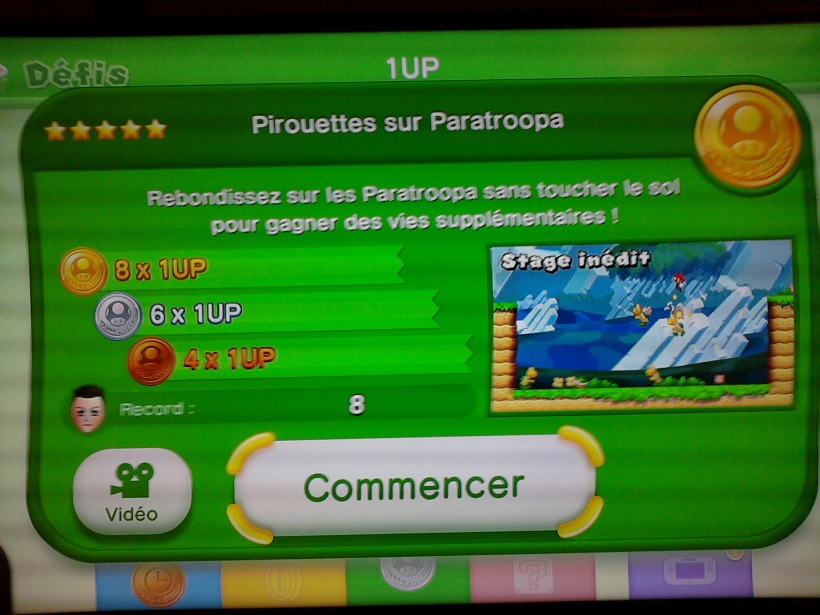Screen dimensions: 820x615
Task: Start the challenge with Commencer
Action: 414,487
